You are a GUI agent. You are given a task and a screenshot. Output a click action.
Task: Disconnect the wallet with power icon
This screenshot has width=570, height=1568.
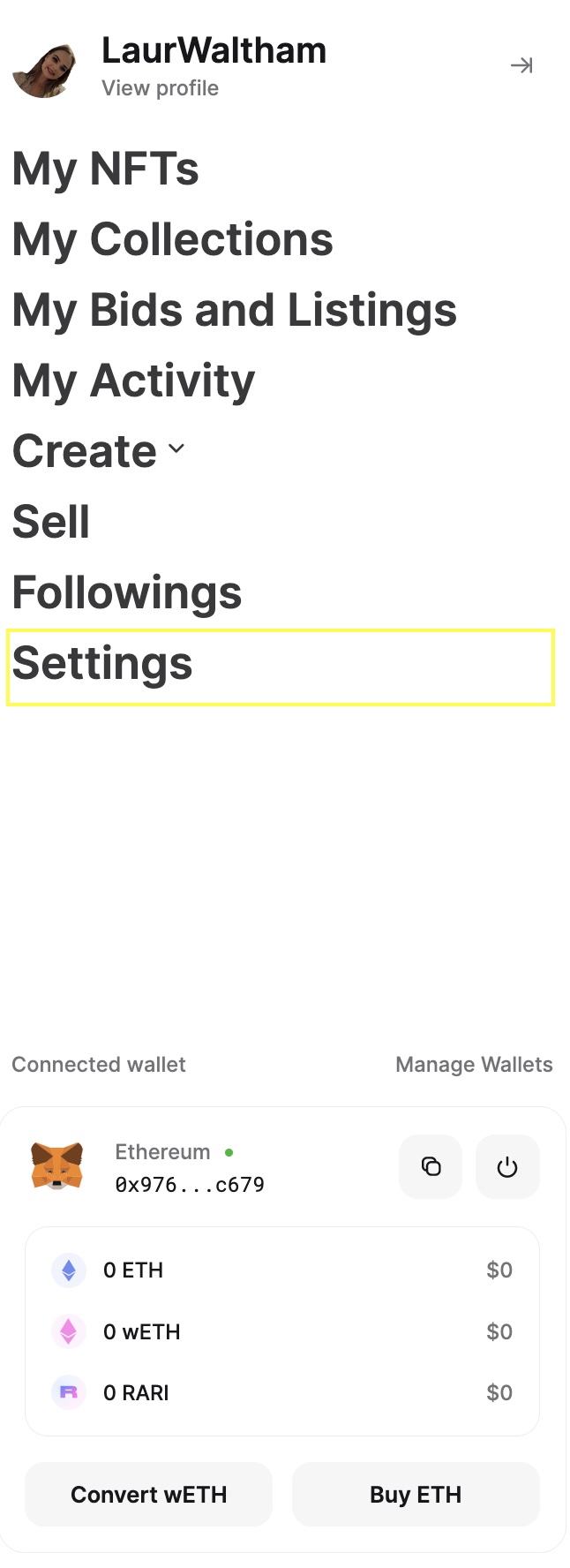pos(507,1167)
